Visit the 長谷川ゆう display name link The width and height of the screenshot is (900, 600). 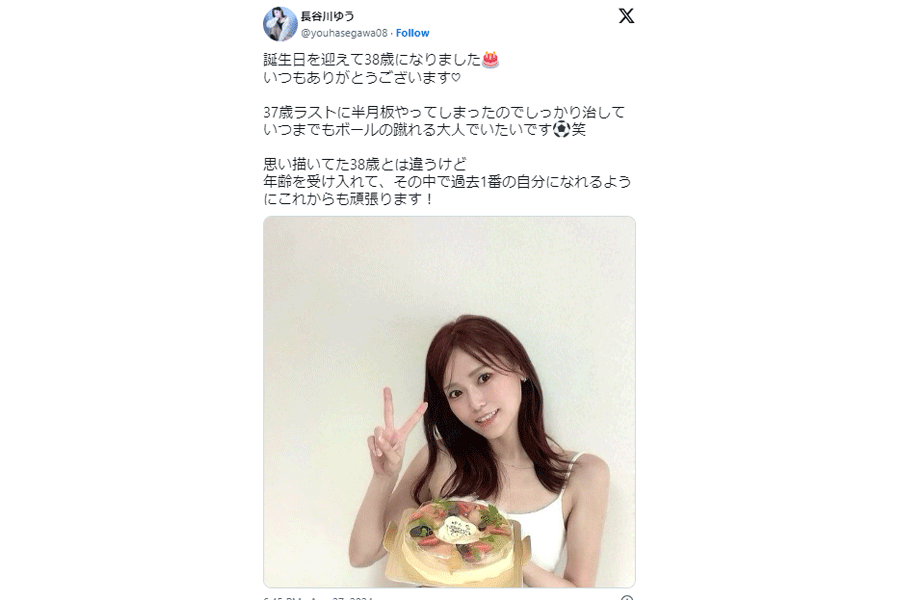pos(328,16)
